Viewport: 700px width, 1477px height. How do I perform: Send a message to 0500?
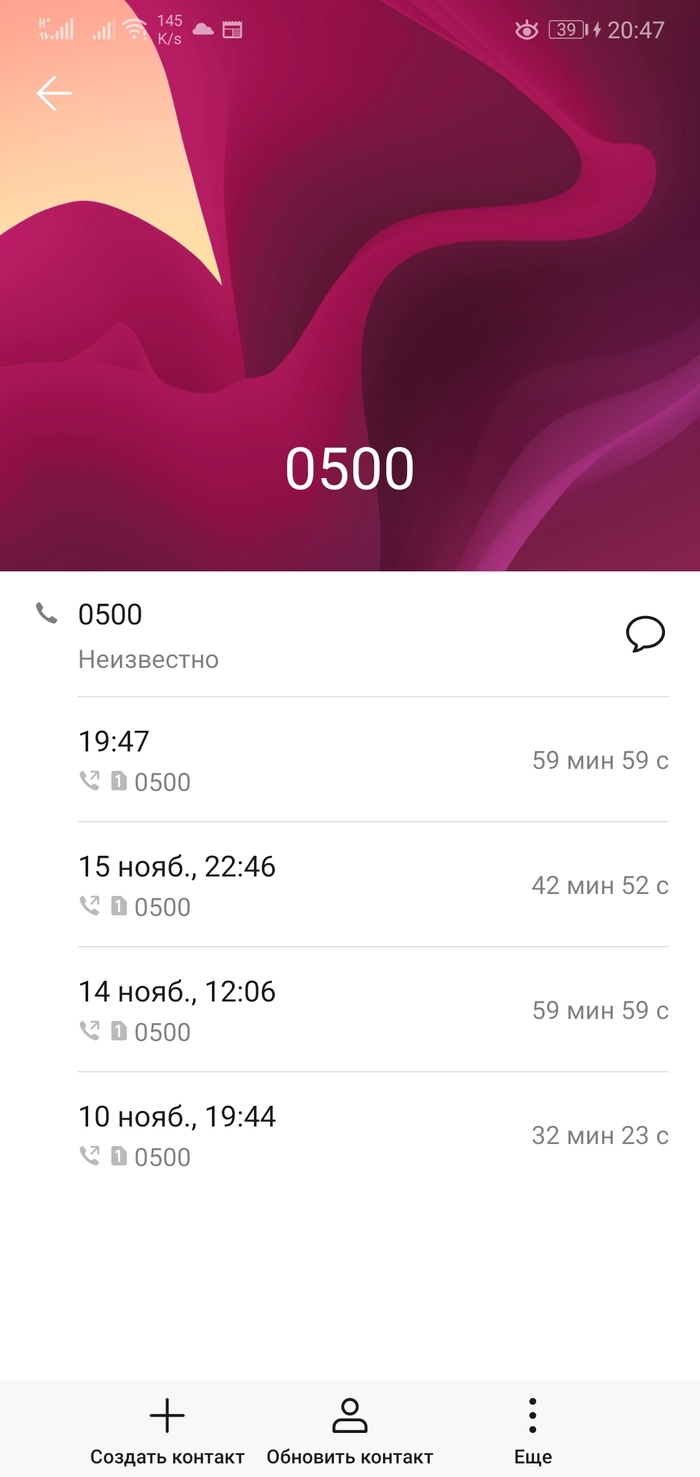[x=645, y=634]
